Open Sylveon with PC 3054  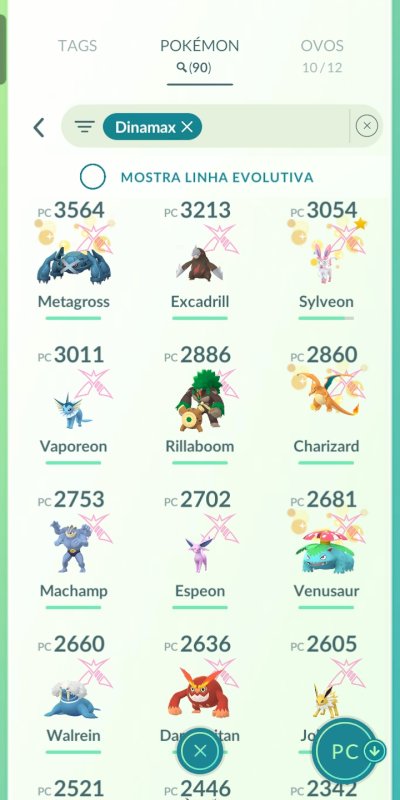pos(326,260)
